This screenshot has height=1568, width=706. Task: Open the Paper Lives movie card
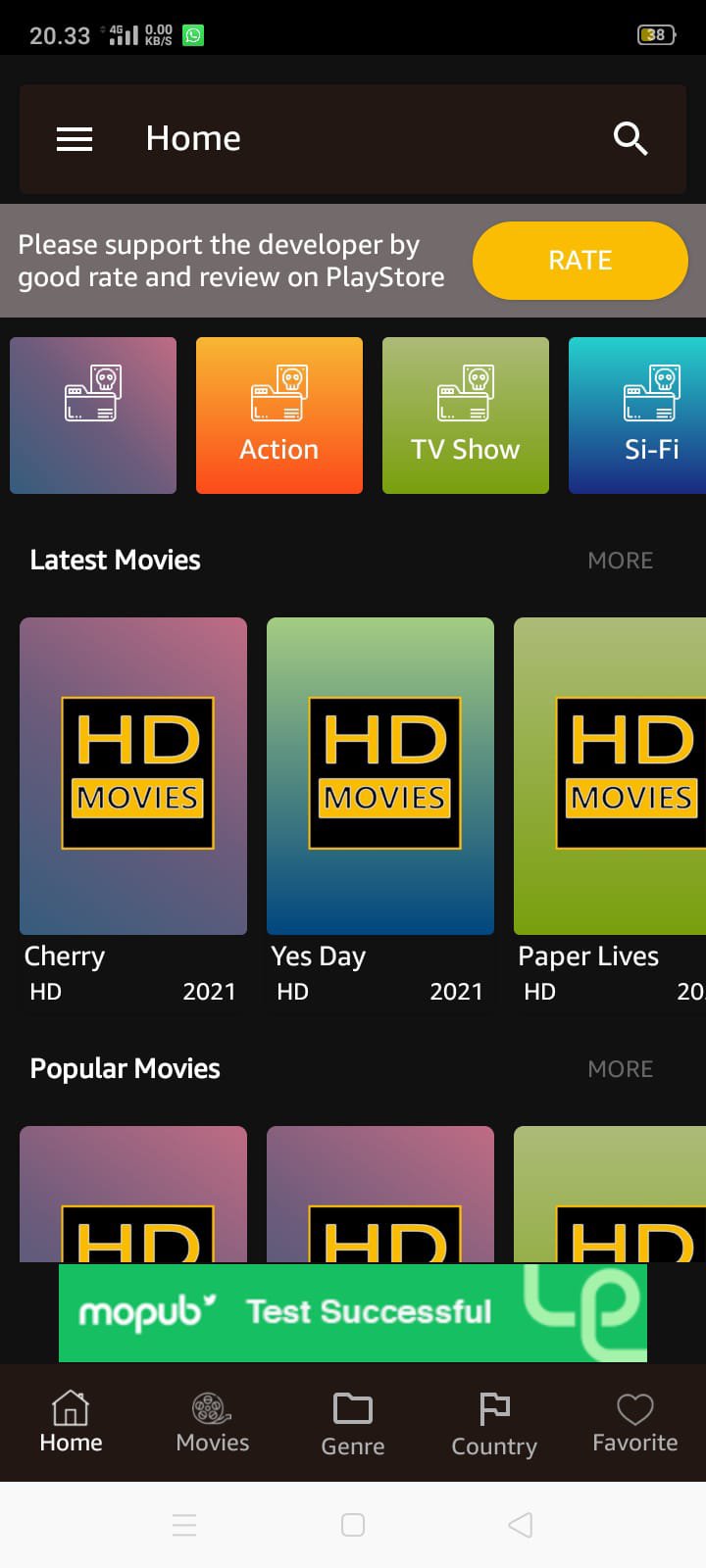tap(610, 776)
